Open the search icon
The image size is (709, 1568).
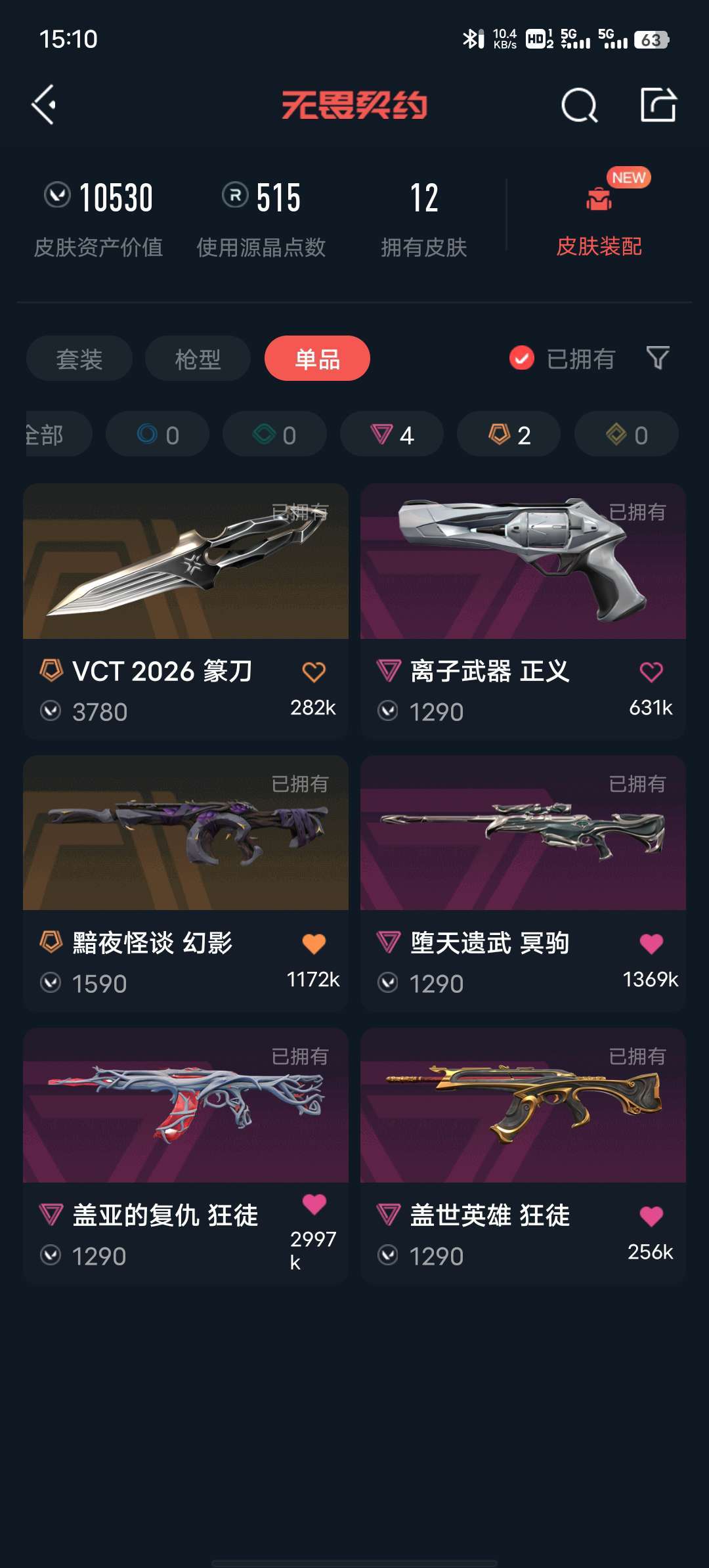point(579,105)
